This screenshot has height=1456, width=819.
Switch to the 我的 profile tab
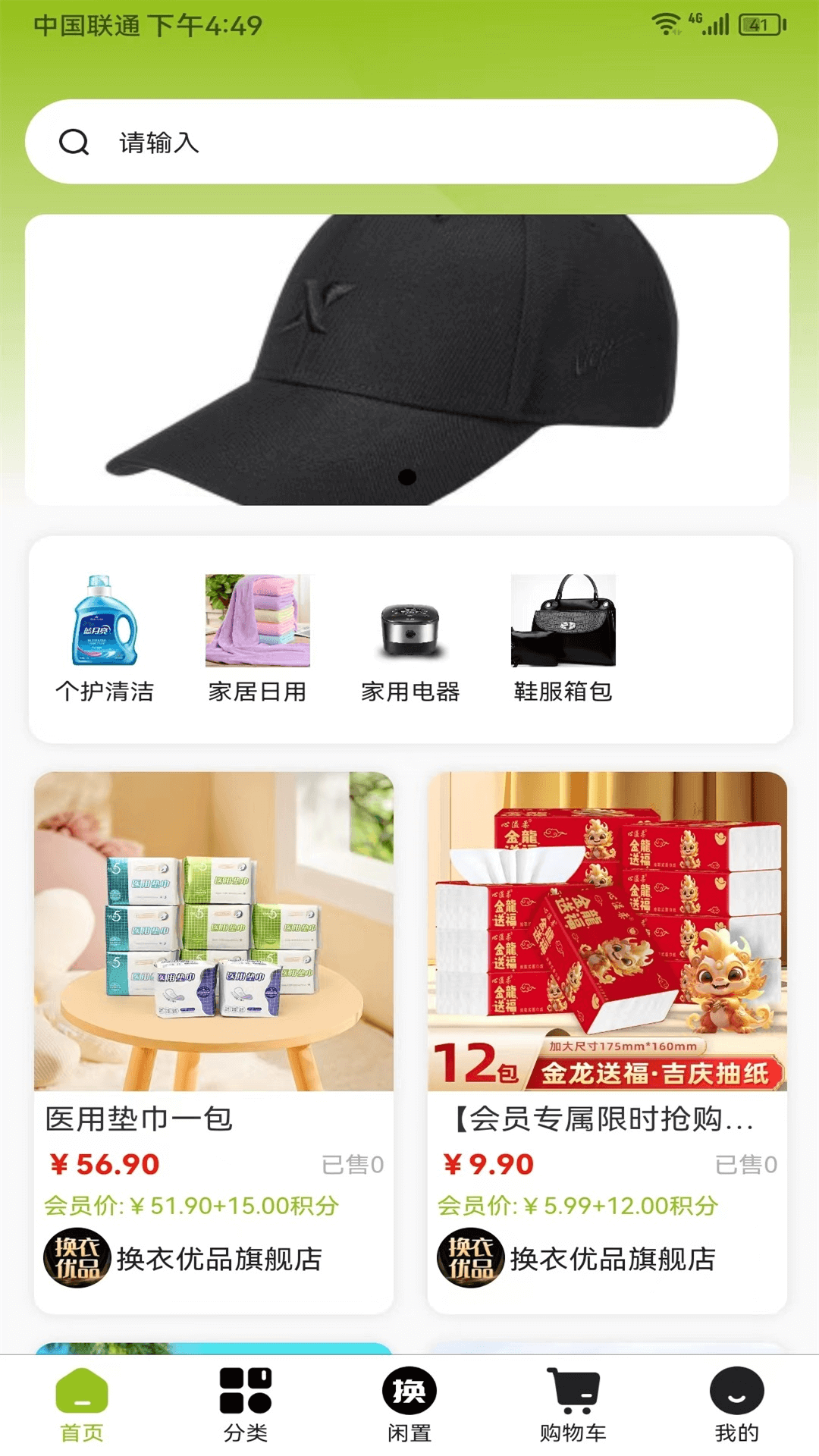coord(736,1404)
